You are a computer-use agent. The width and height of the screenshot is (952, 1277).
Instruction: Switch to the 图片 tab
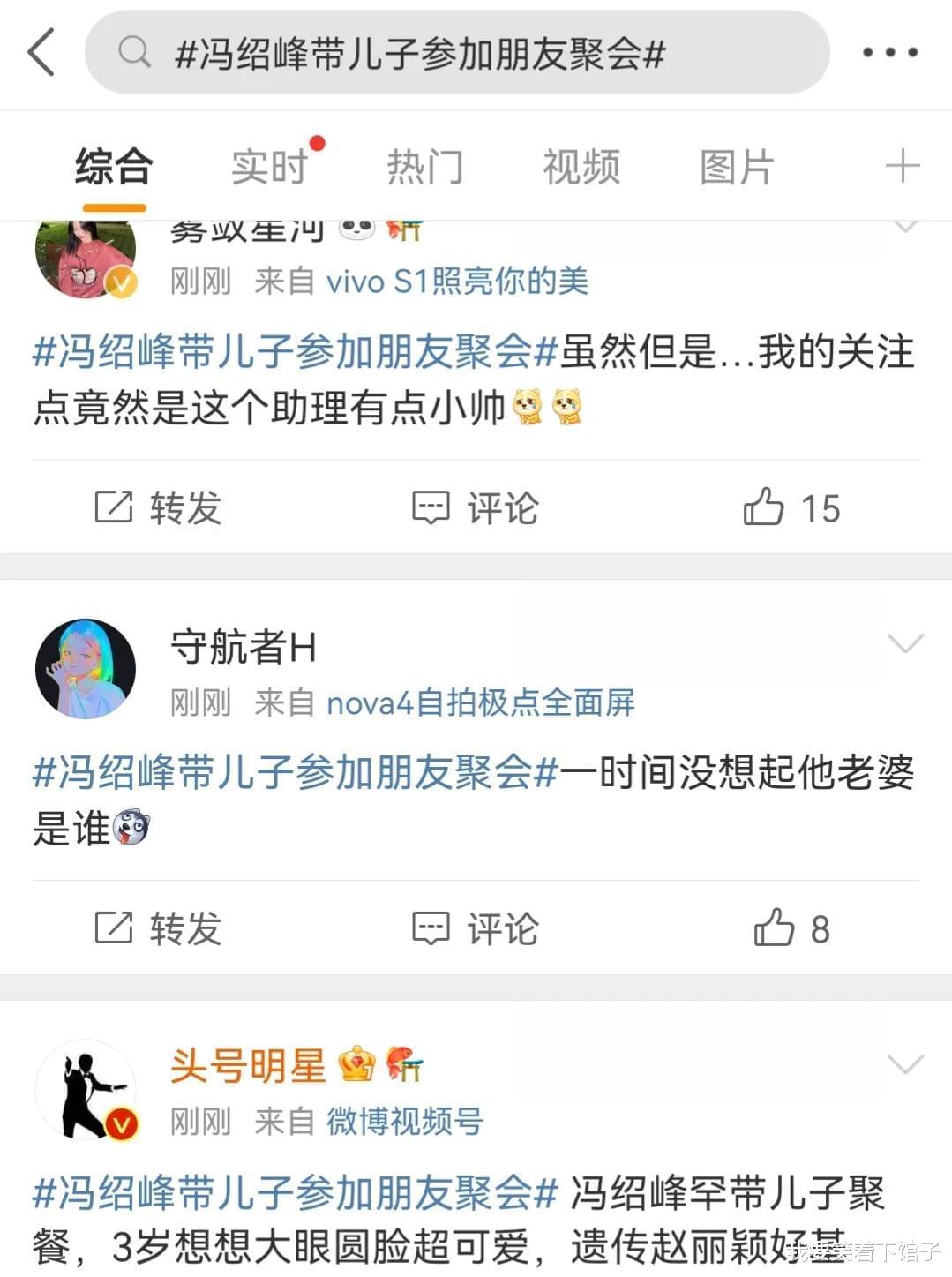click(x=737, y=167)
